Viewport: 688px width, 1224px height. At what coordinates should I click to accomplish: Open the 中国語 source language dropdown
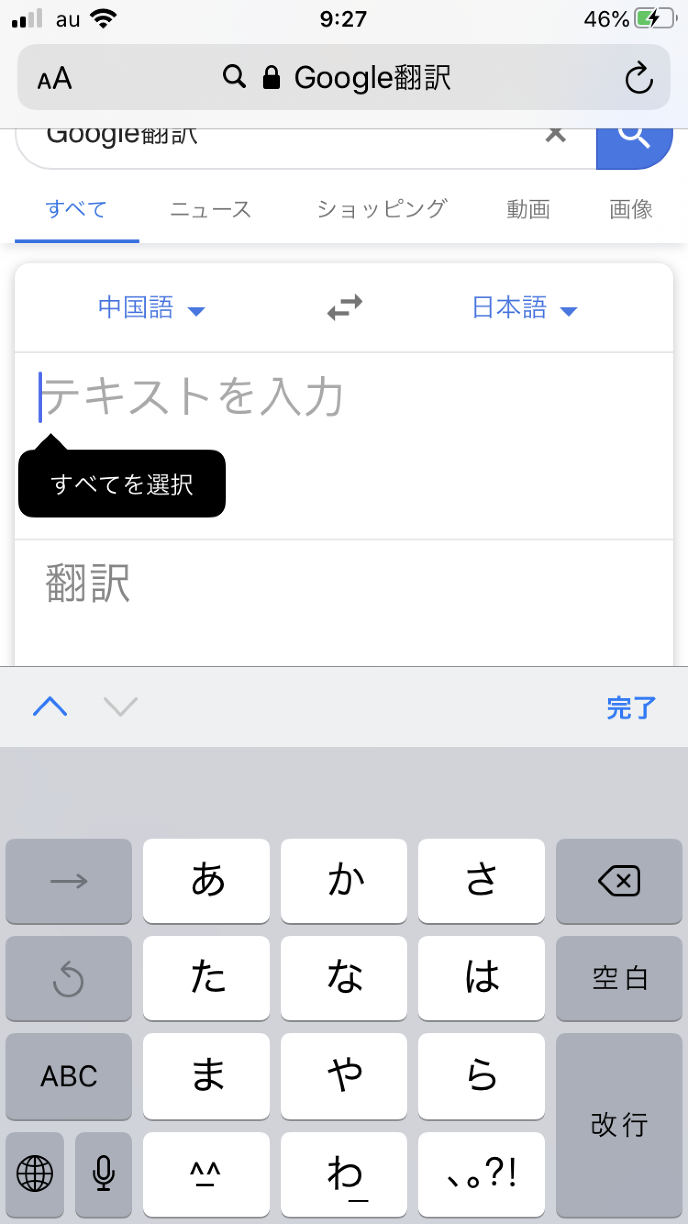click(x=151, y=308)
